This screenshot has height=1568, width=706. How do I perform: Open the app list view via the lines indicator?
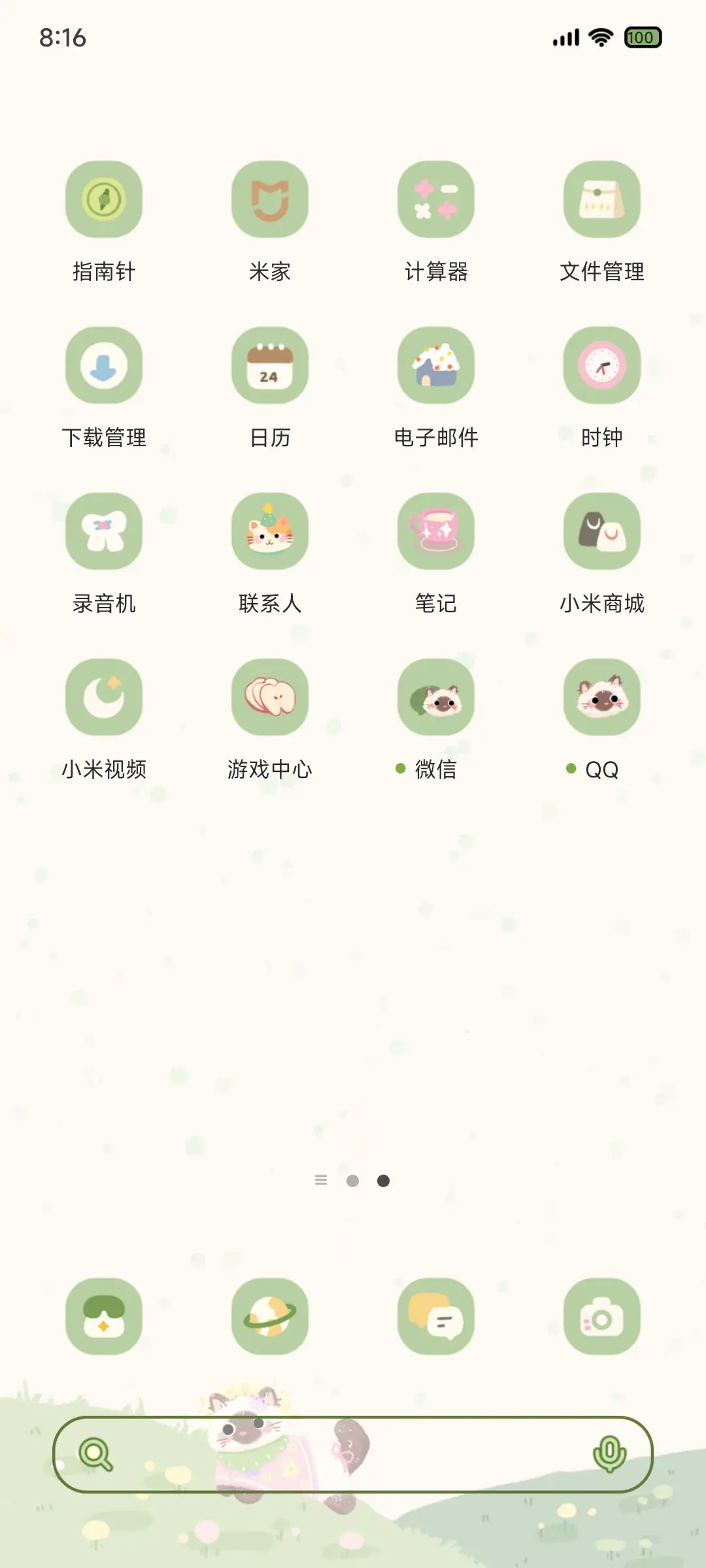pos(321,1180)
